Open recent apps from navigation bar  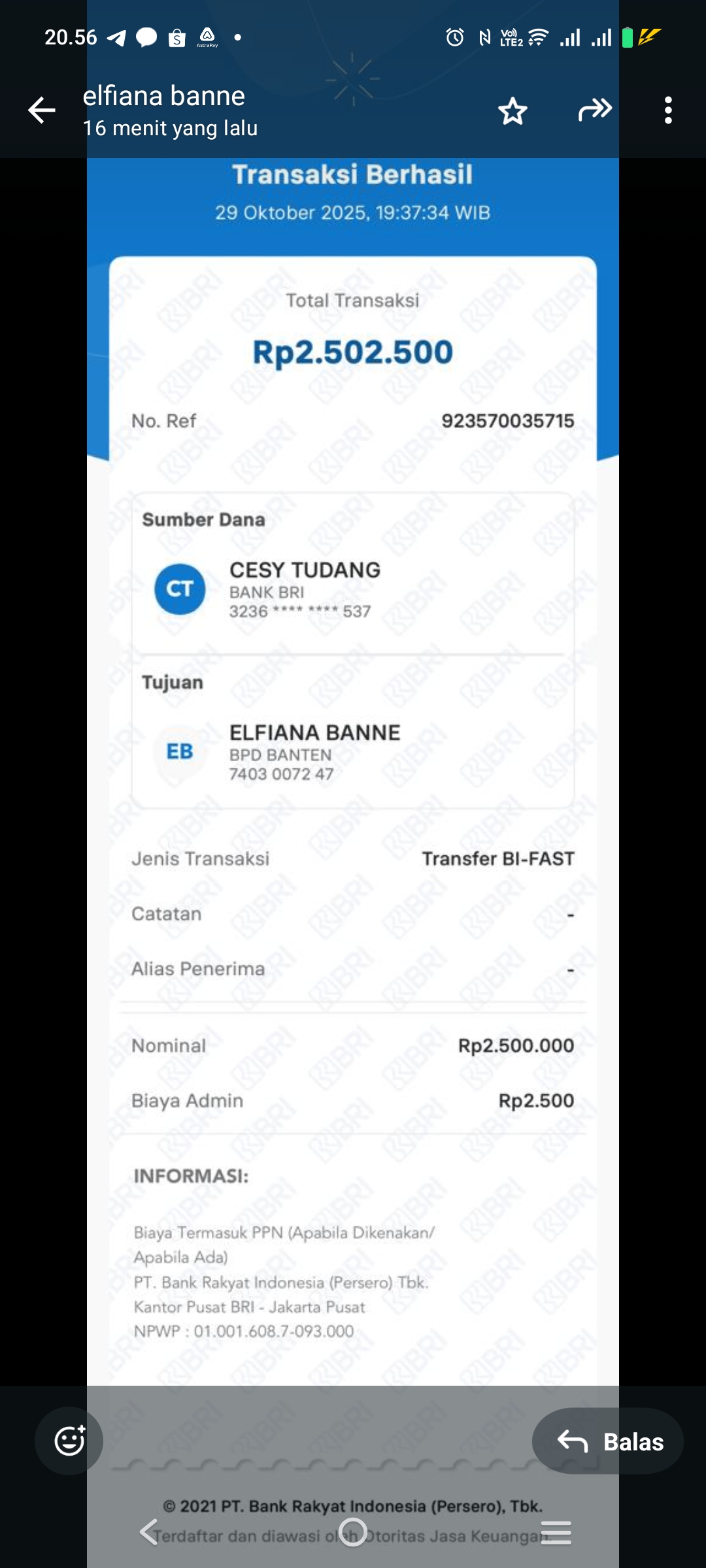[556, 1532]
